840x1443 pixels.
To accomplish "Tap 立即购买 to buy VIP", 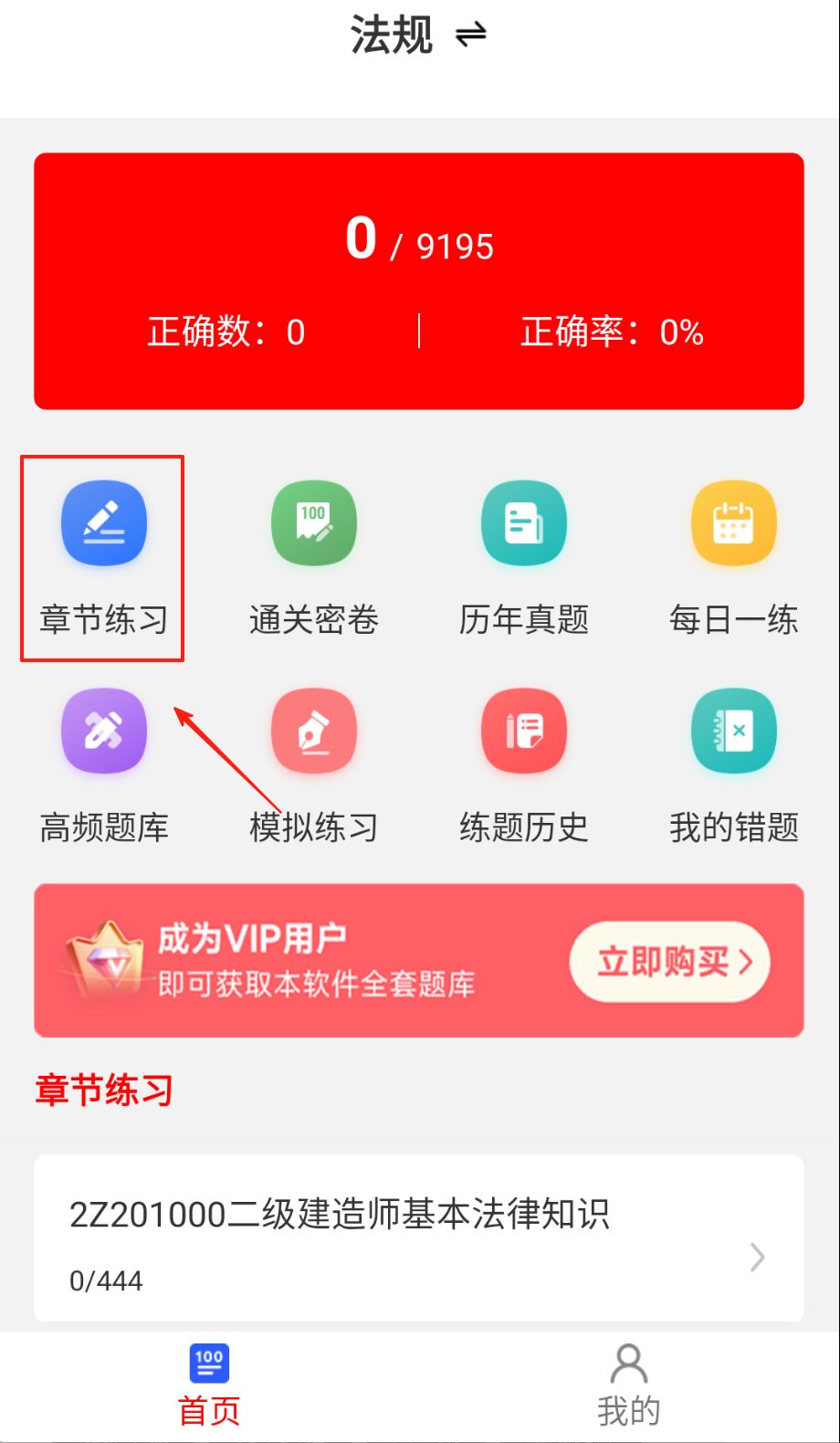I will [x=670, y=962].
